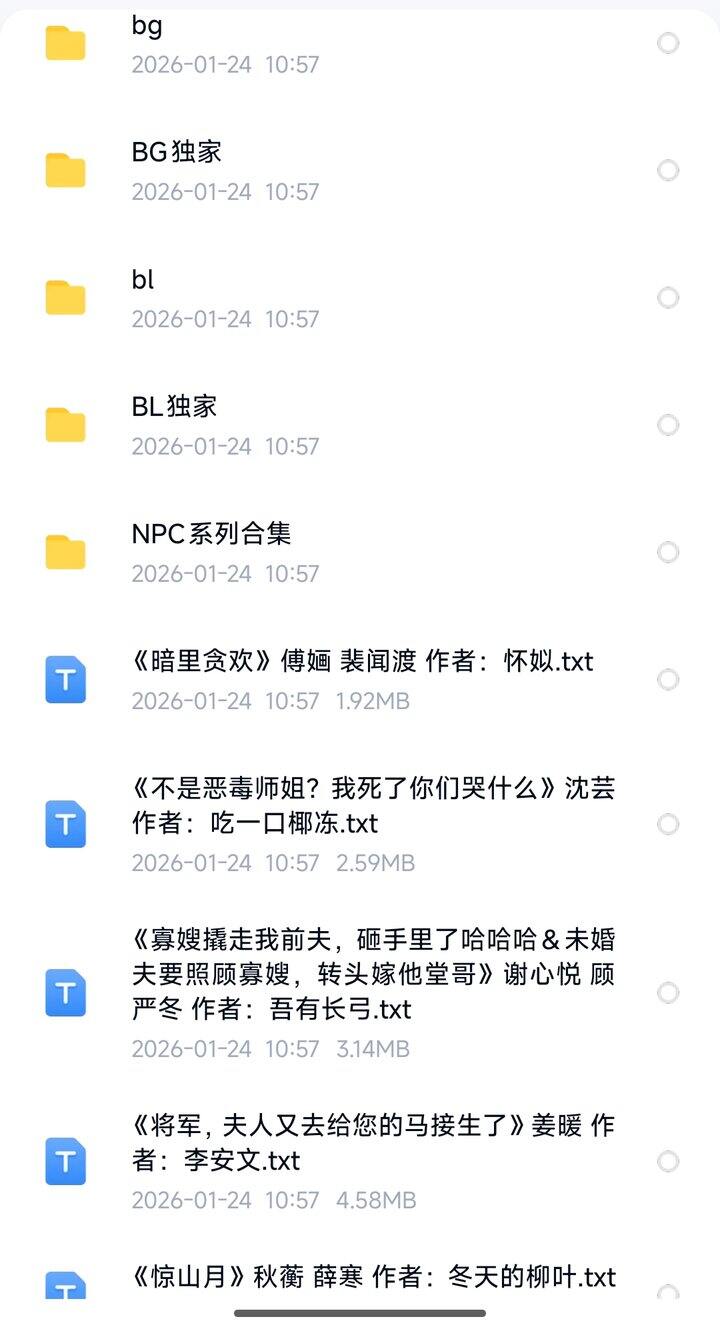Open the 《寡嫂撬走我前夫》 txt file
Viewport: 720px width, 1329px height.
372,974
